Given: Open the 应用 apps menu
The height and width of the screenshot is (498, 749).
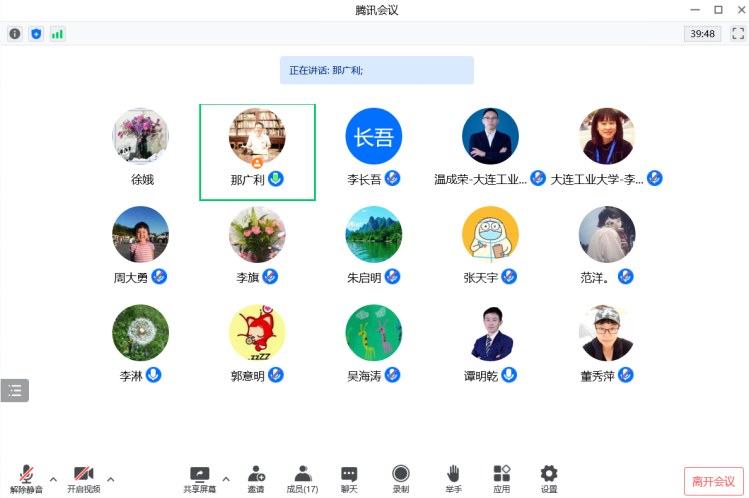Looking at the screenshot, I should 501,478.
